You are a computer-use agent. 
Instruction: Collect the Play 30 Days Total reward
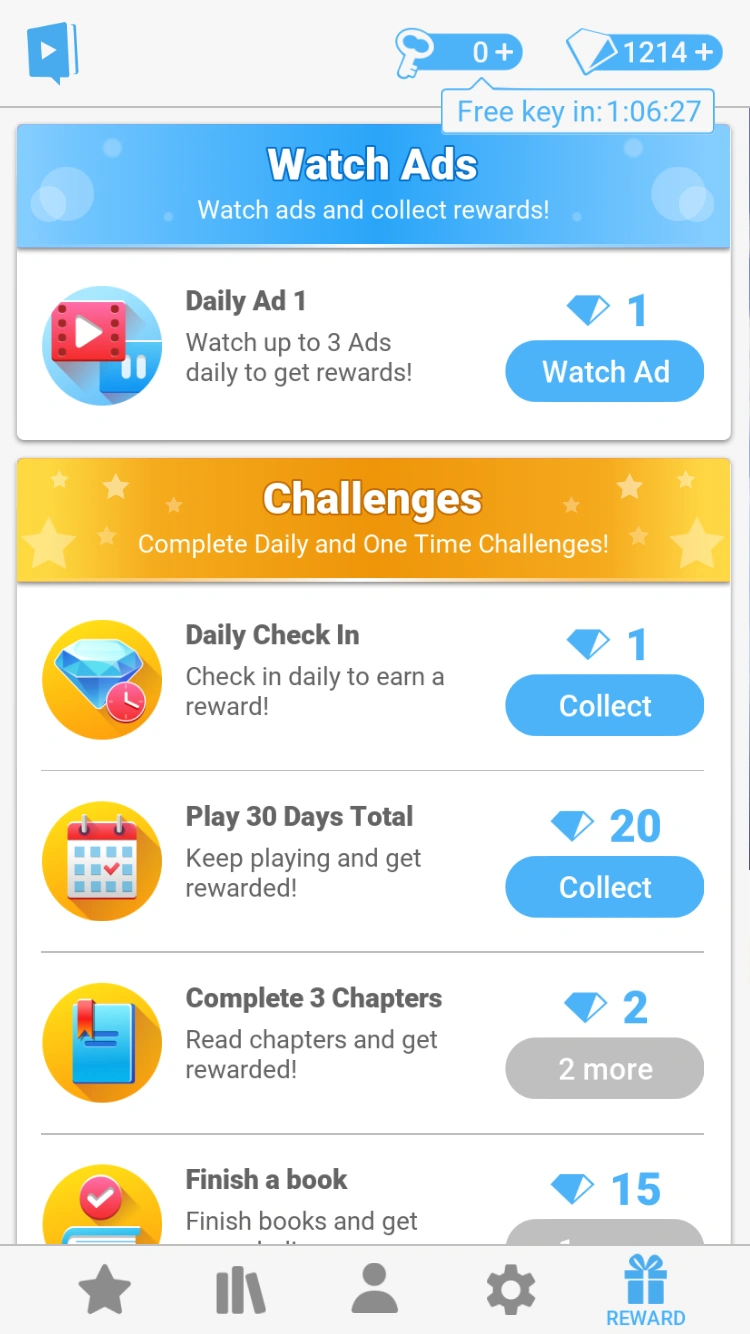pyautogui.click(x=604, y=887)
